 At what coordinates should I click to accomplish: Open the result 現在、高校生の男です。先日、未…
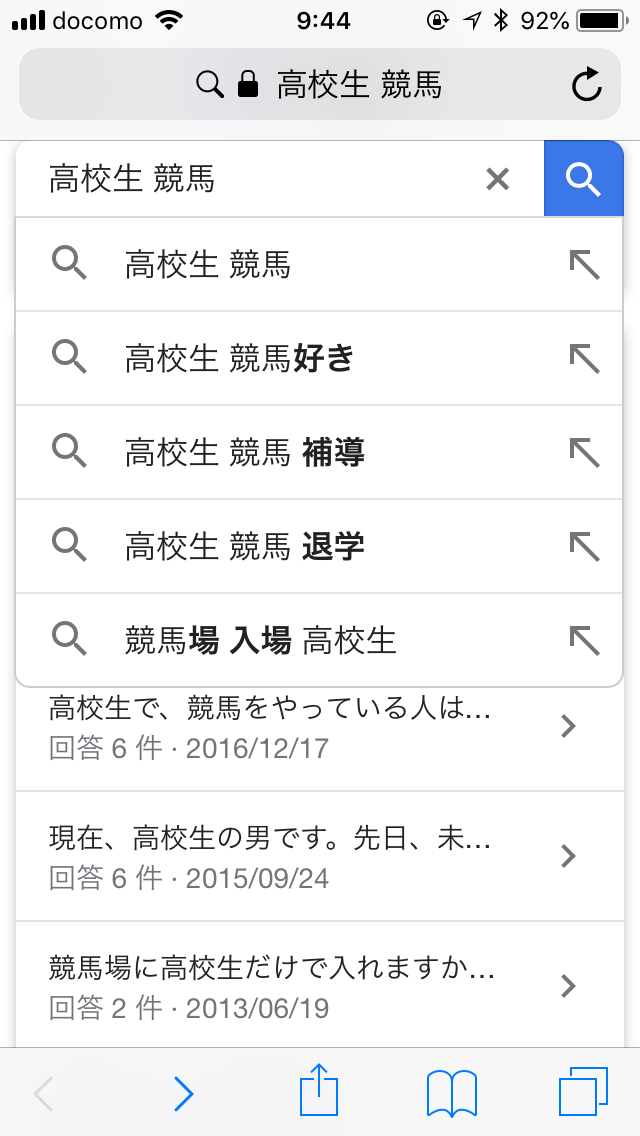click(319, 856)
